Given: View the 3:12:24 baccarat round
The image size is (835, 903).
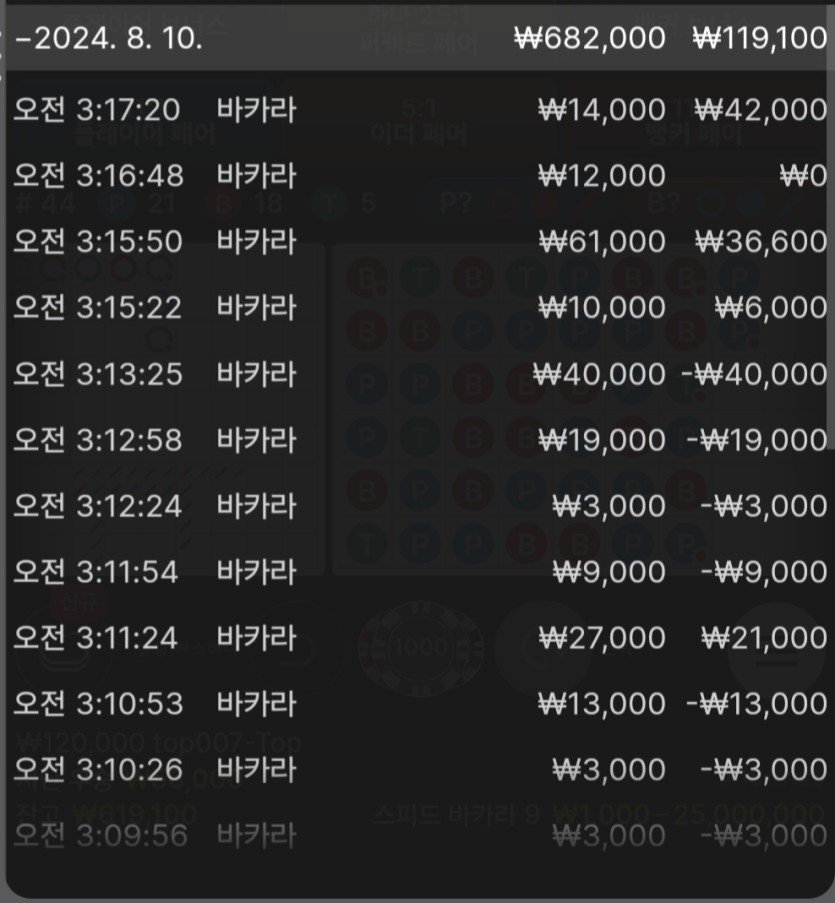Looking at the screenshot, I should tap(417, 505).
